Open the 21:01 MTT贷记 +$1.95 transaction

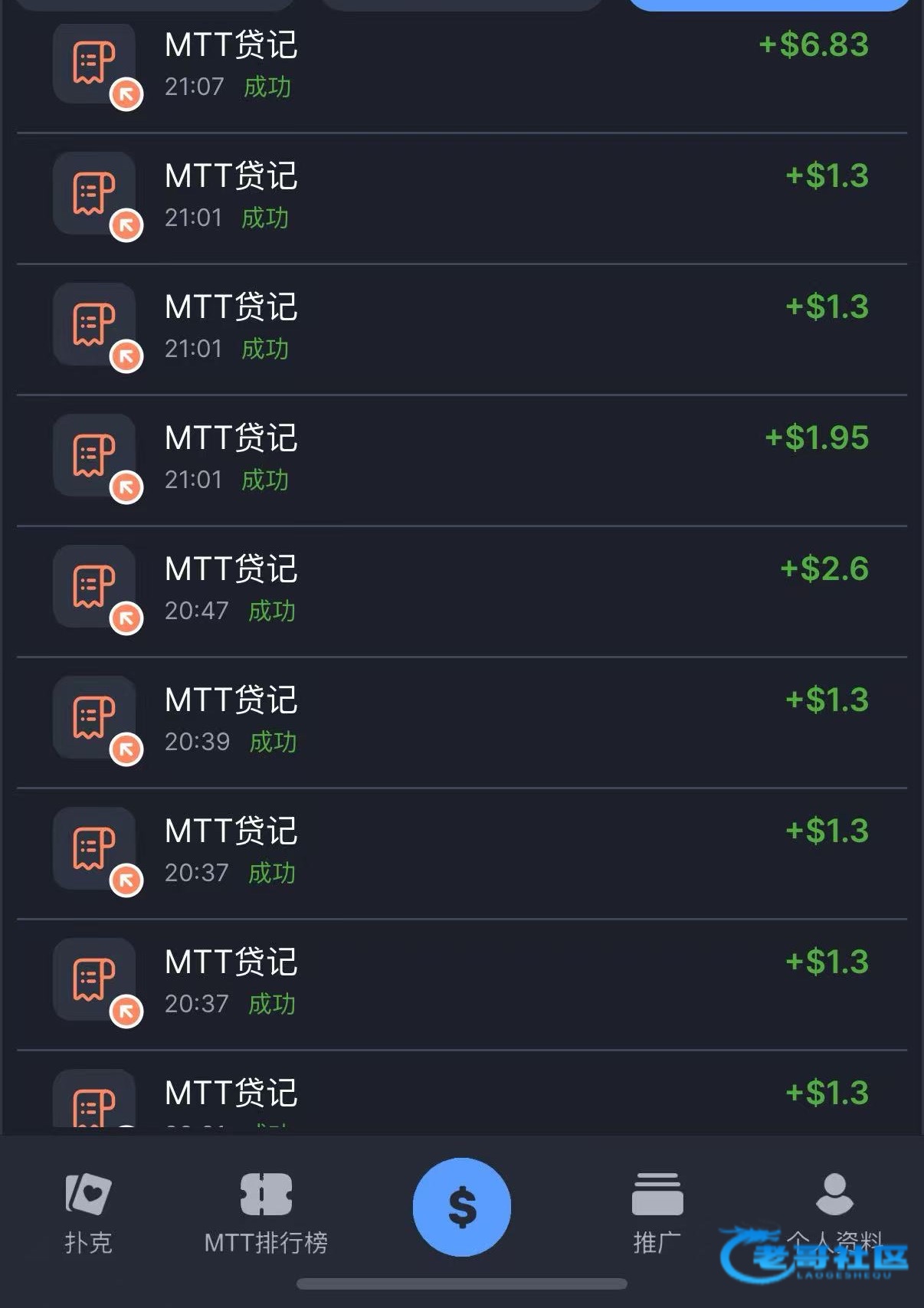pyautogui.click(x=462, y=461)
